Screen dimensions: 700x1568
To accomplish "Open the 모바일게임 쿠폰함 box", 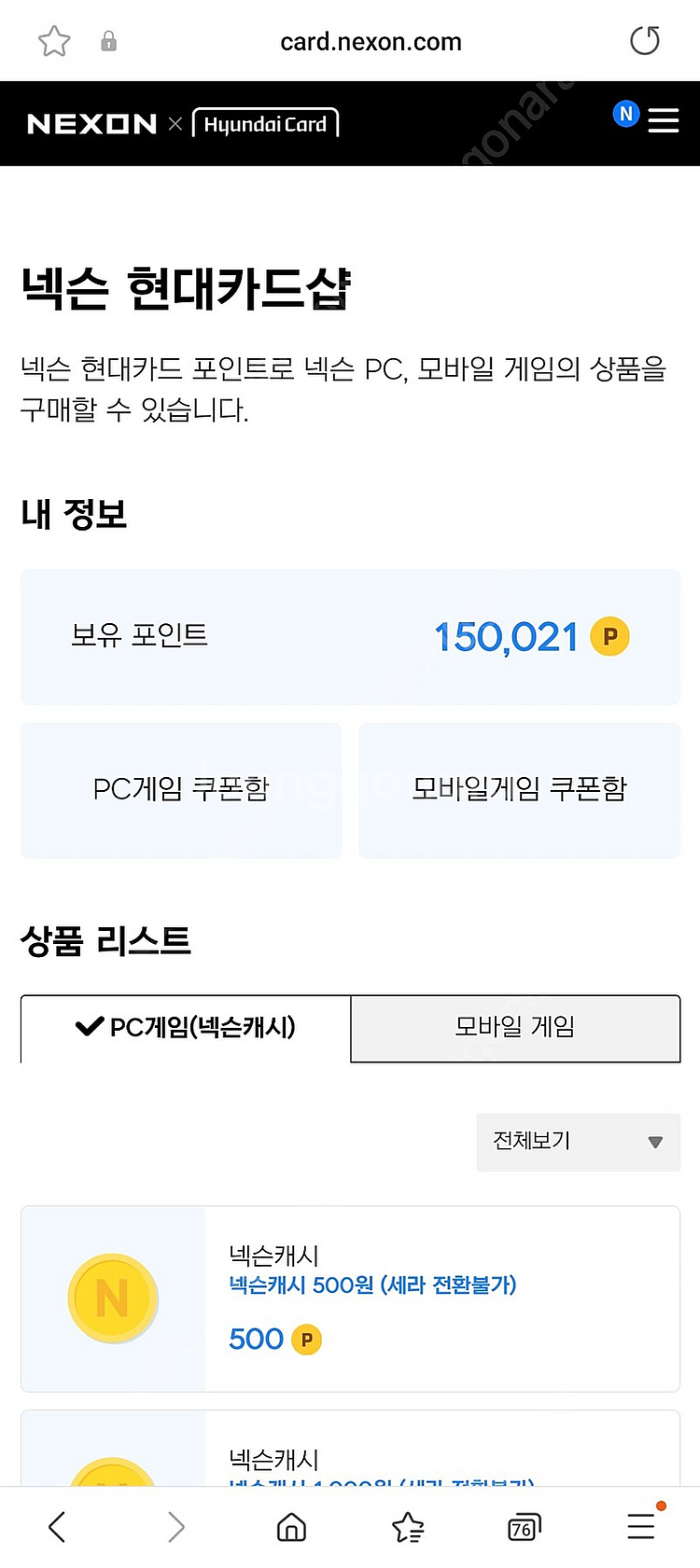I will (x=519, y=790).
